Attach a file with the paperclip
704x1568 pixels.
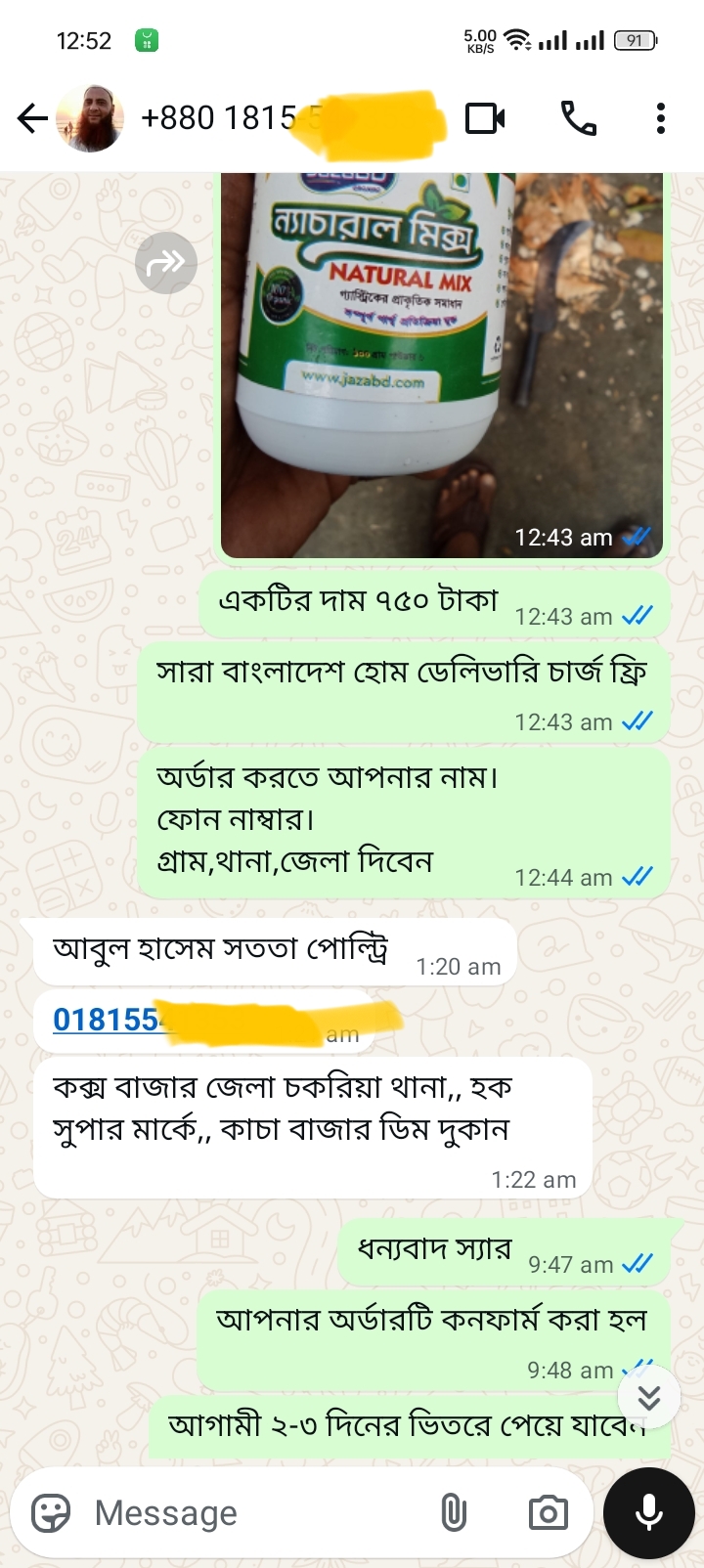(x=453, y=1513)
